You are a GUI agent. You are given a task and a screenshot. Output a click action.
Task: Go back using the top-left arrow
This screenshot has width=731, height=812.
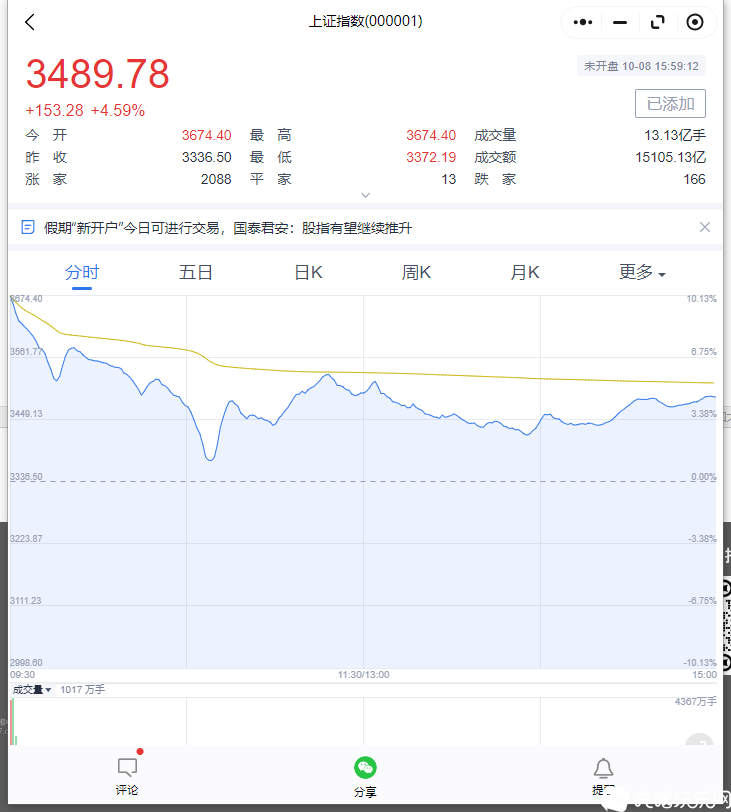[x=30, y=22]
